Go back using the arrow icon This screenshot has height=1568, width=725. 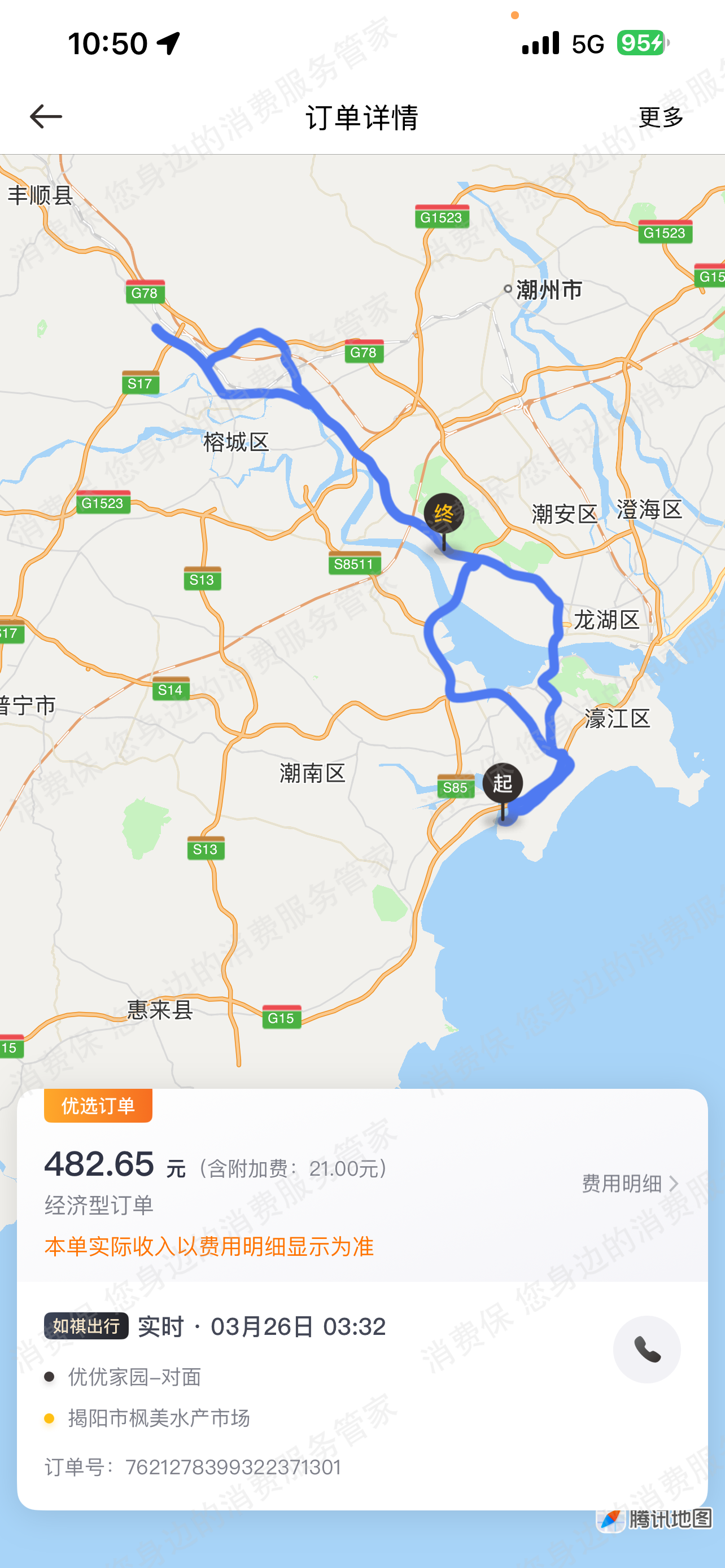click(x=46, y=116)
